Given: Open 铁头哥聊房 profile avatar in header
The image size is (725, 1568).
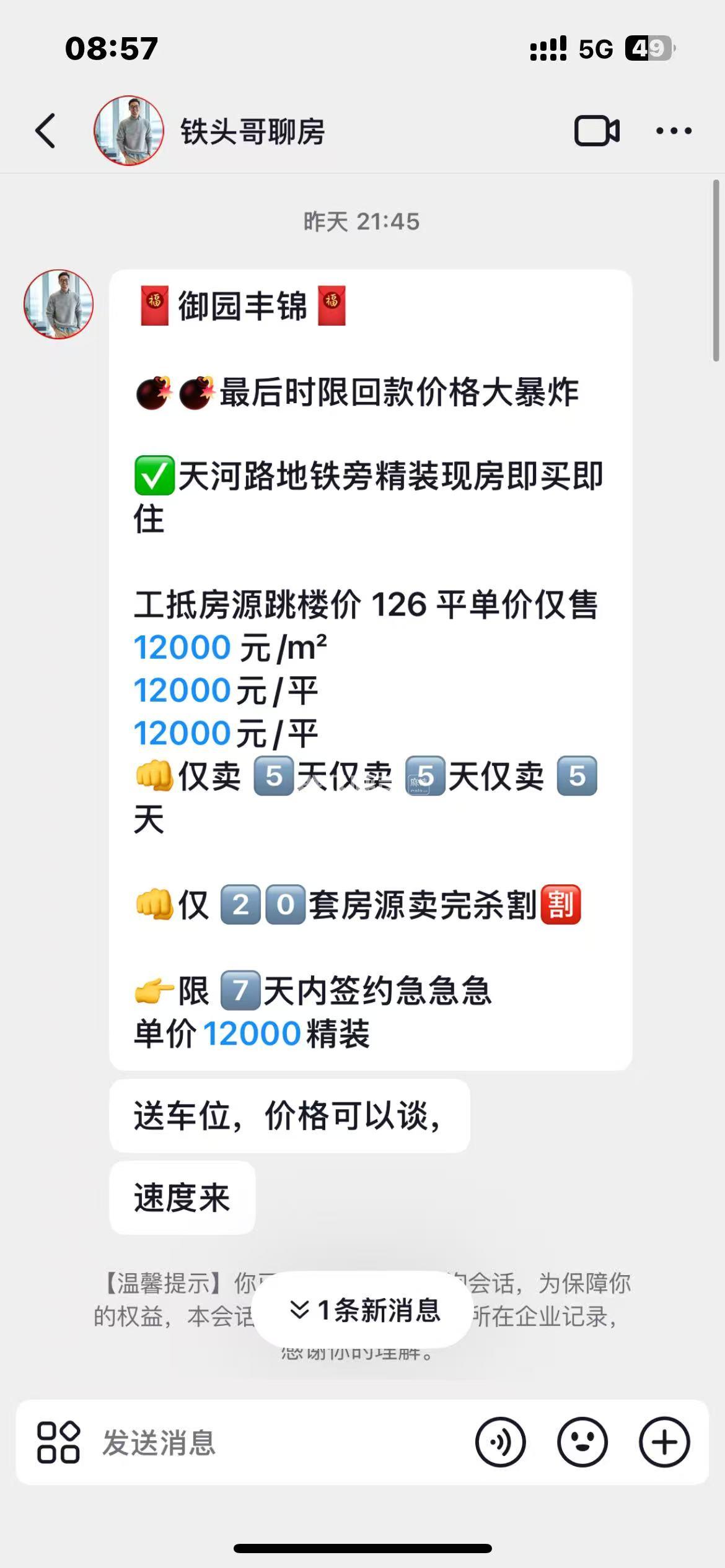Looking at the screenshot, I should [129, 131].
